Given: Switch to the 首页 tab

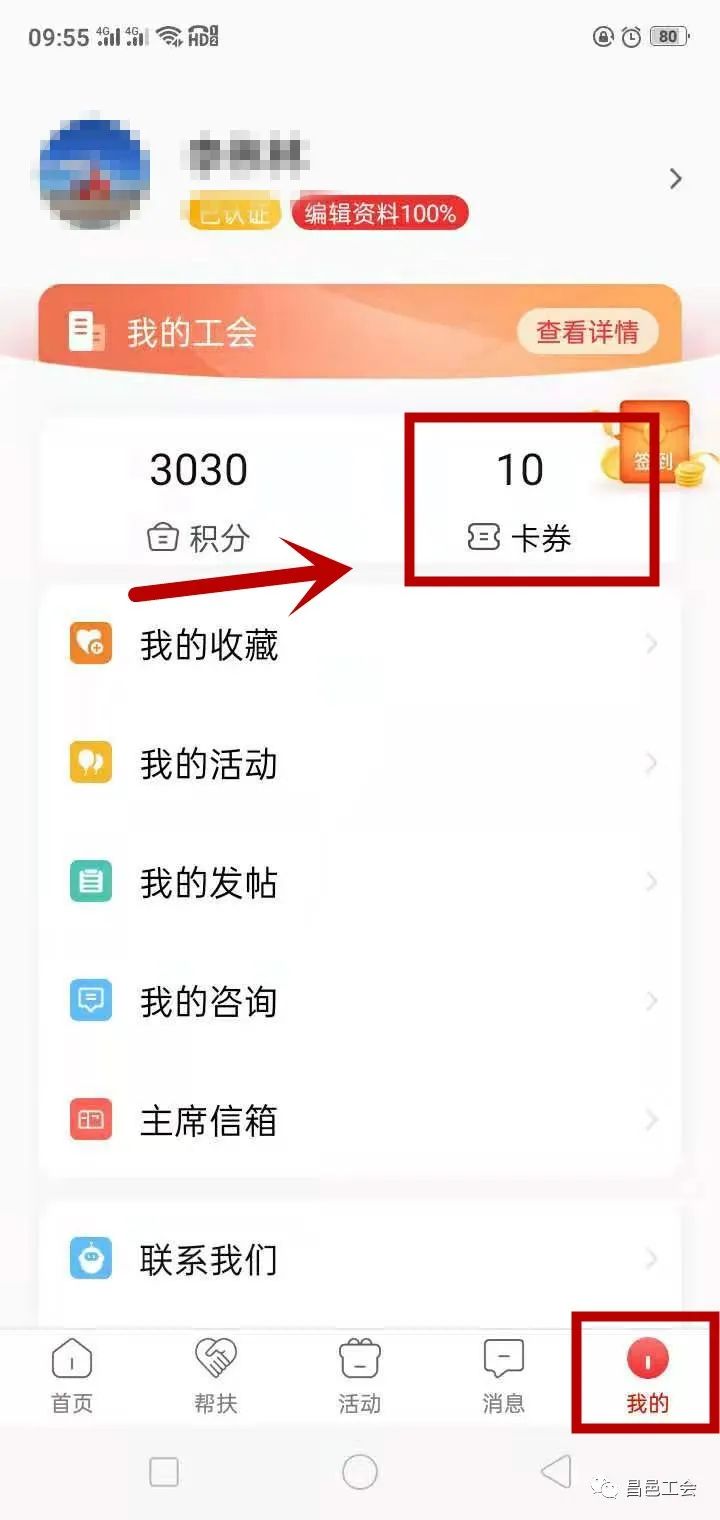Looking at the screenshot, I should (72, 1377).
